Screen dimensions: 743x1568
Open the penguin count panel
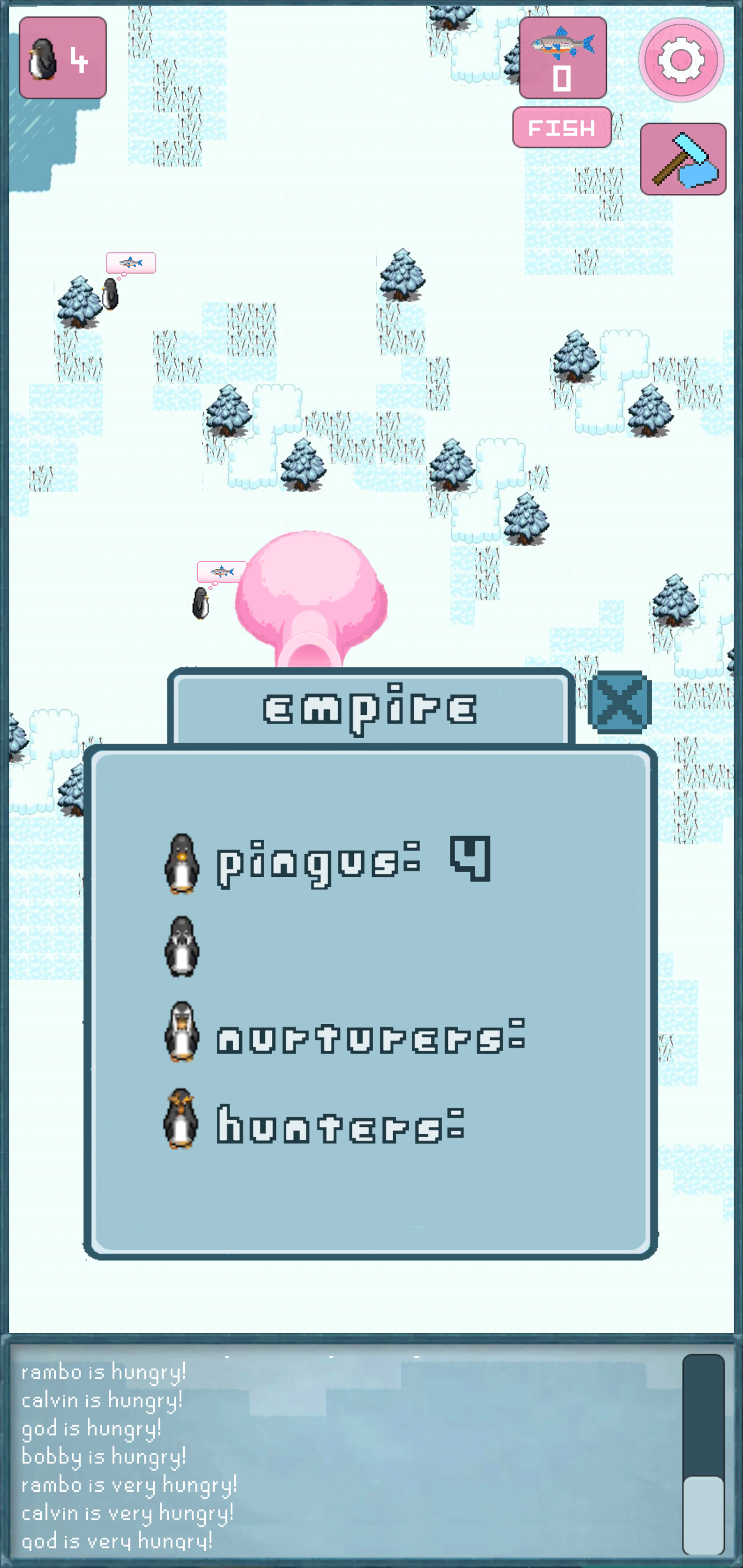pyautogui.click(x=63, y=58)
